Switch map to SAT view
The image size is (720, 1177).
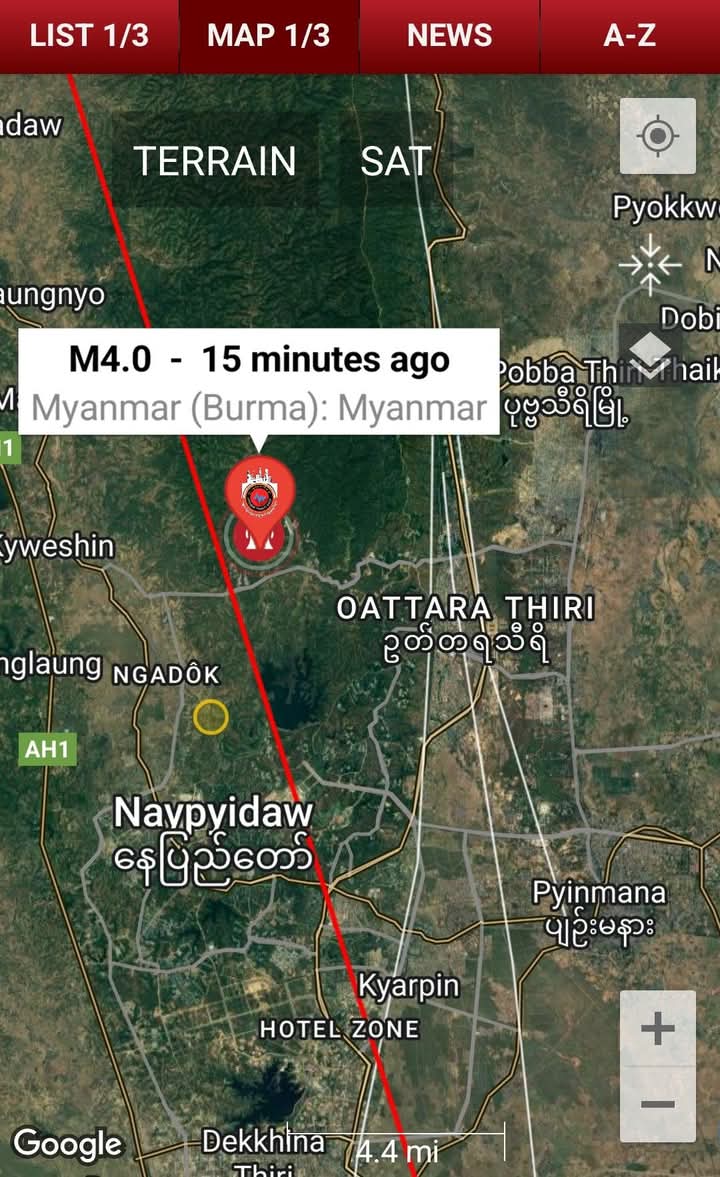(x=395, y=161)
